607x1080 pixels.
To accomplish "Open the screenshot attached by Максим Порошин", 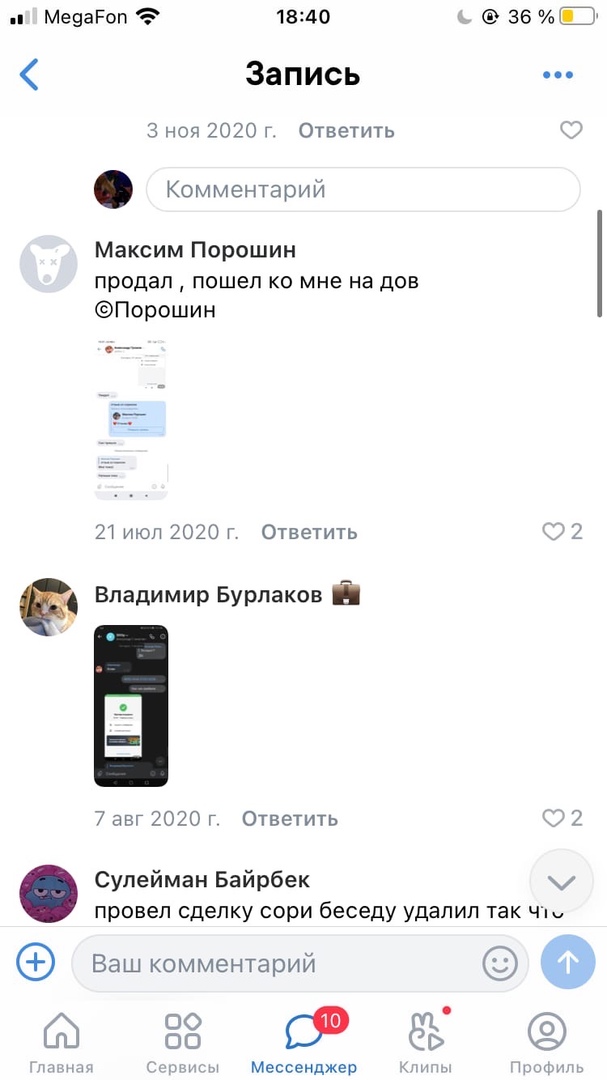I will coord(131,419).
